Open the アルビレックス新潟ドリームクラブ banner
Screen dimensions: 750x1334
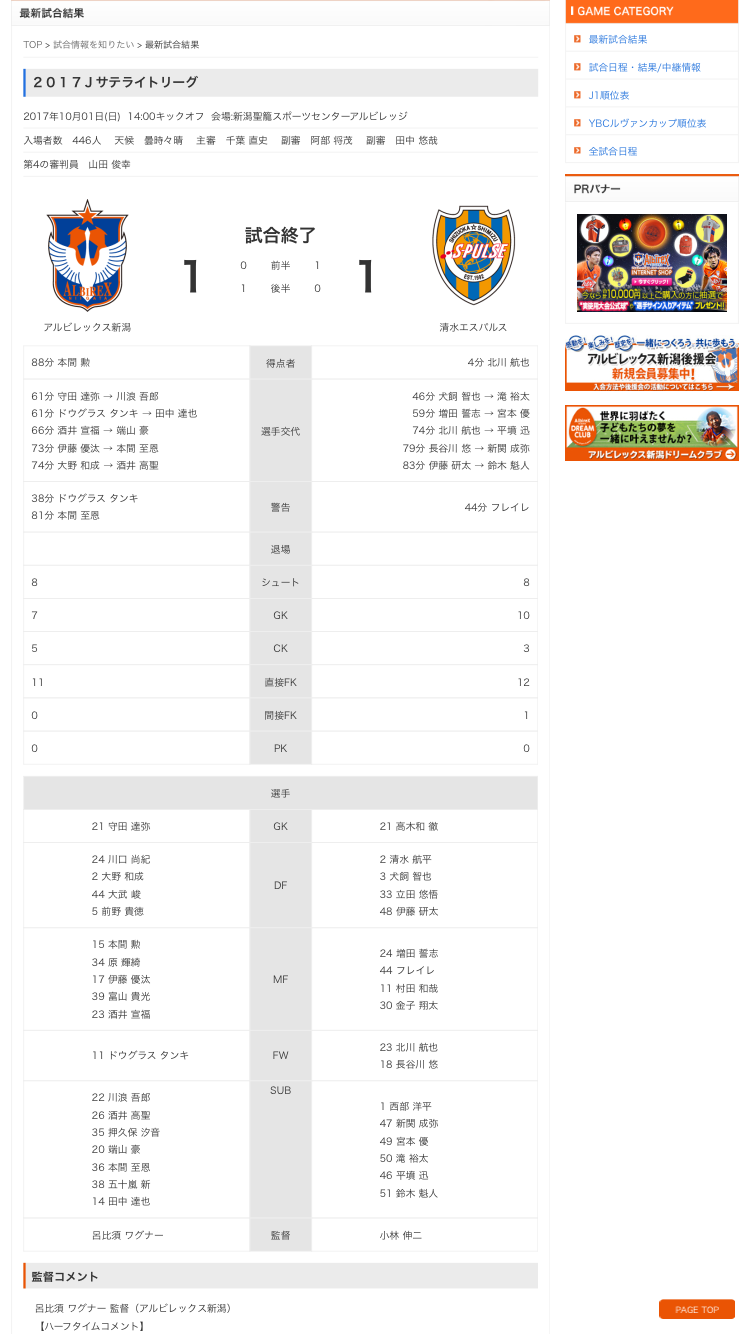[651, 433]
